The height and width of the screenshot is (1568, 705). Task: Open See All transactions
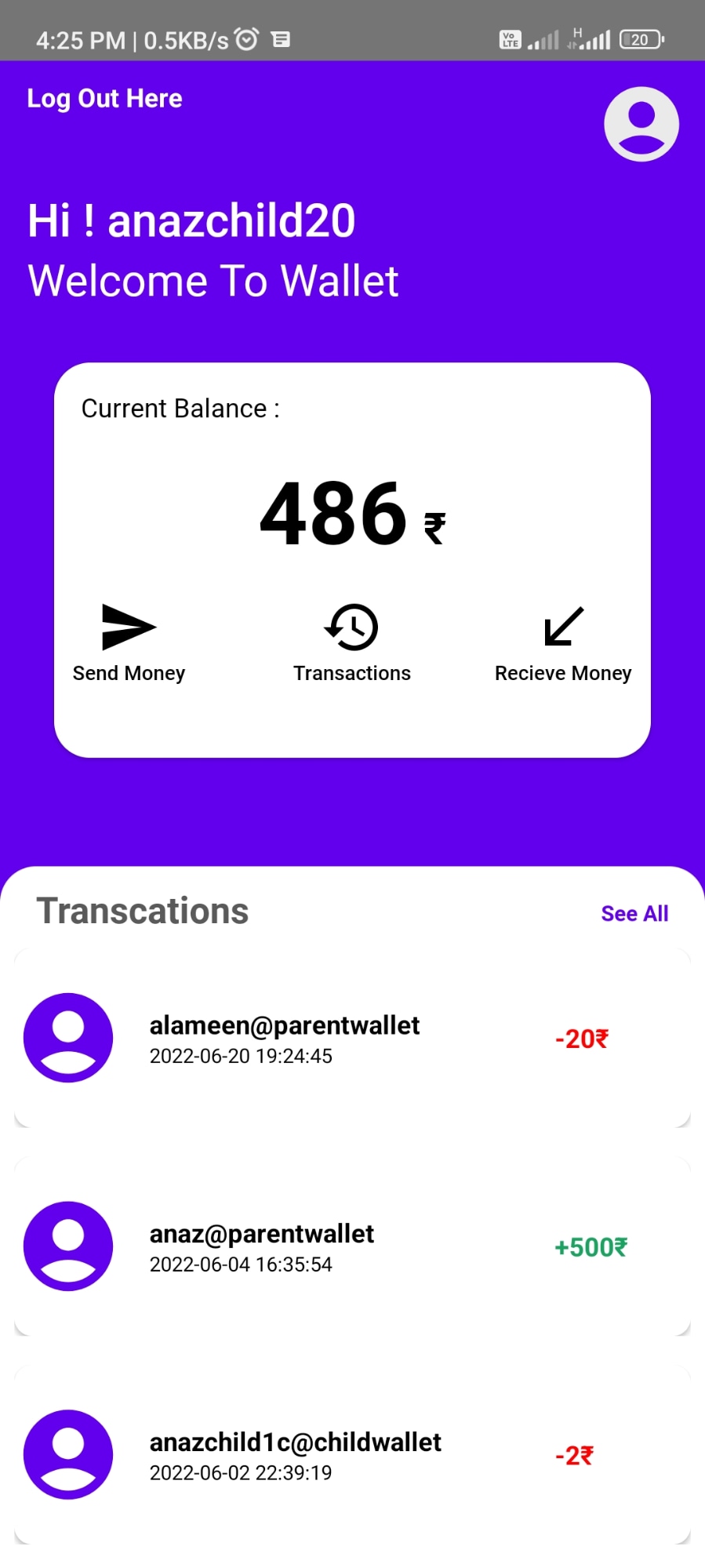point(634,912)
